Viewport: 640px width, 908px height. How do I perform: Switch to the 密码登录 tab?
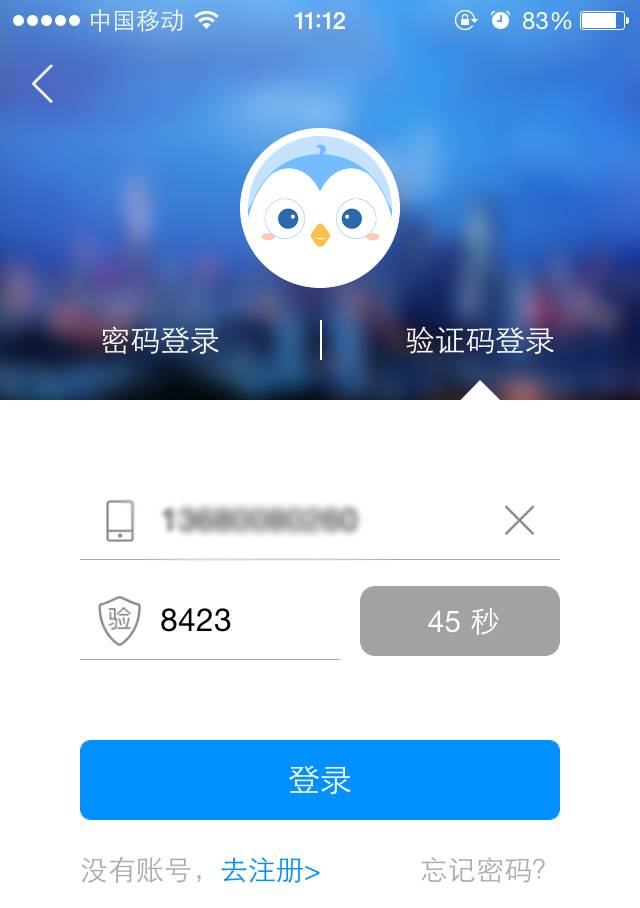pos(160,341)
